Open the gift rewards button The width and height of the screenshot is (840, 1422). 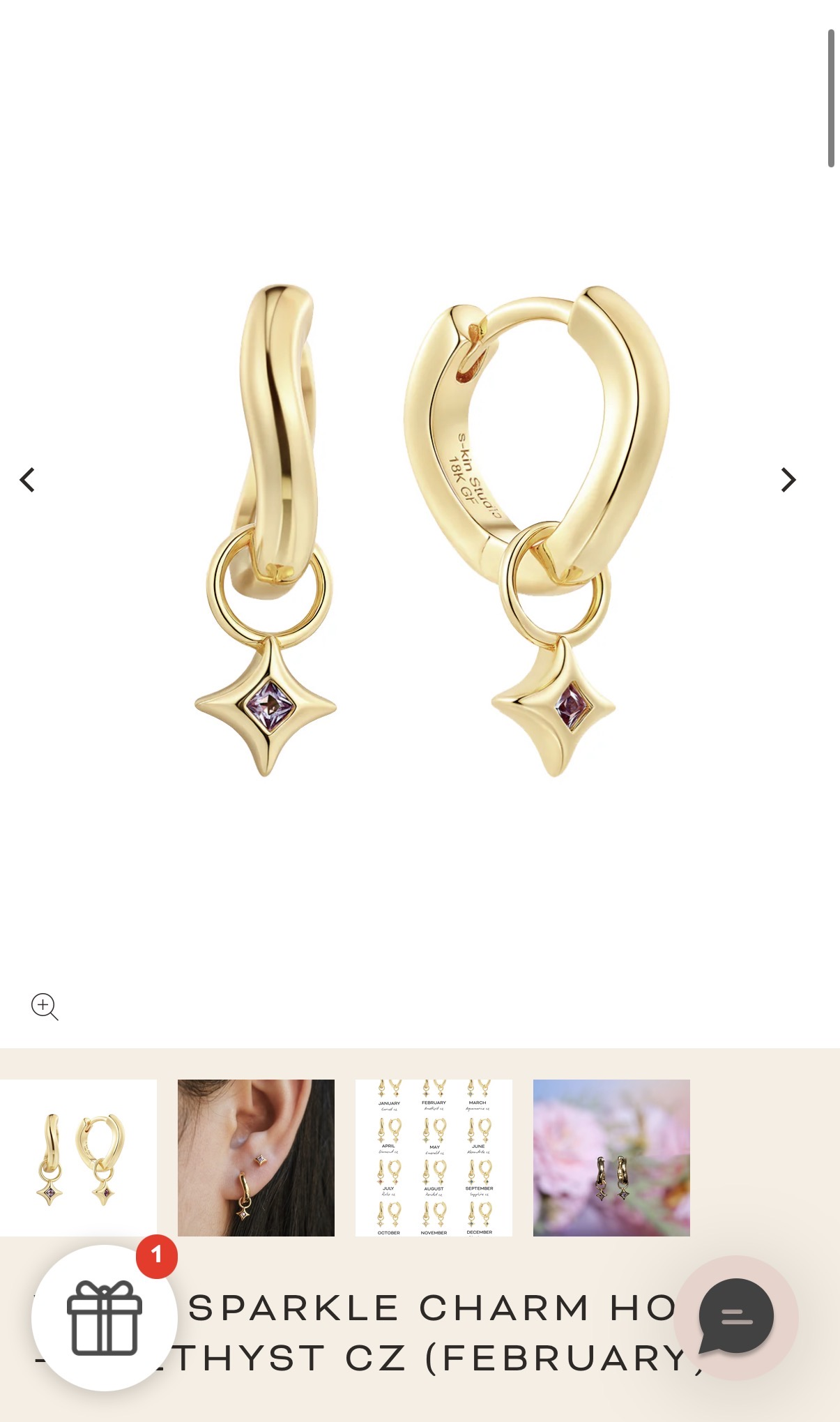point(104,1317)
